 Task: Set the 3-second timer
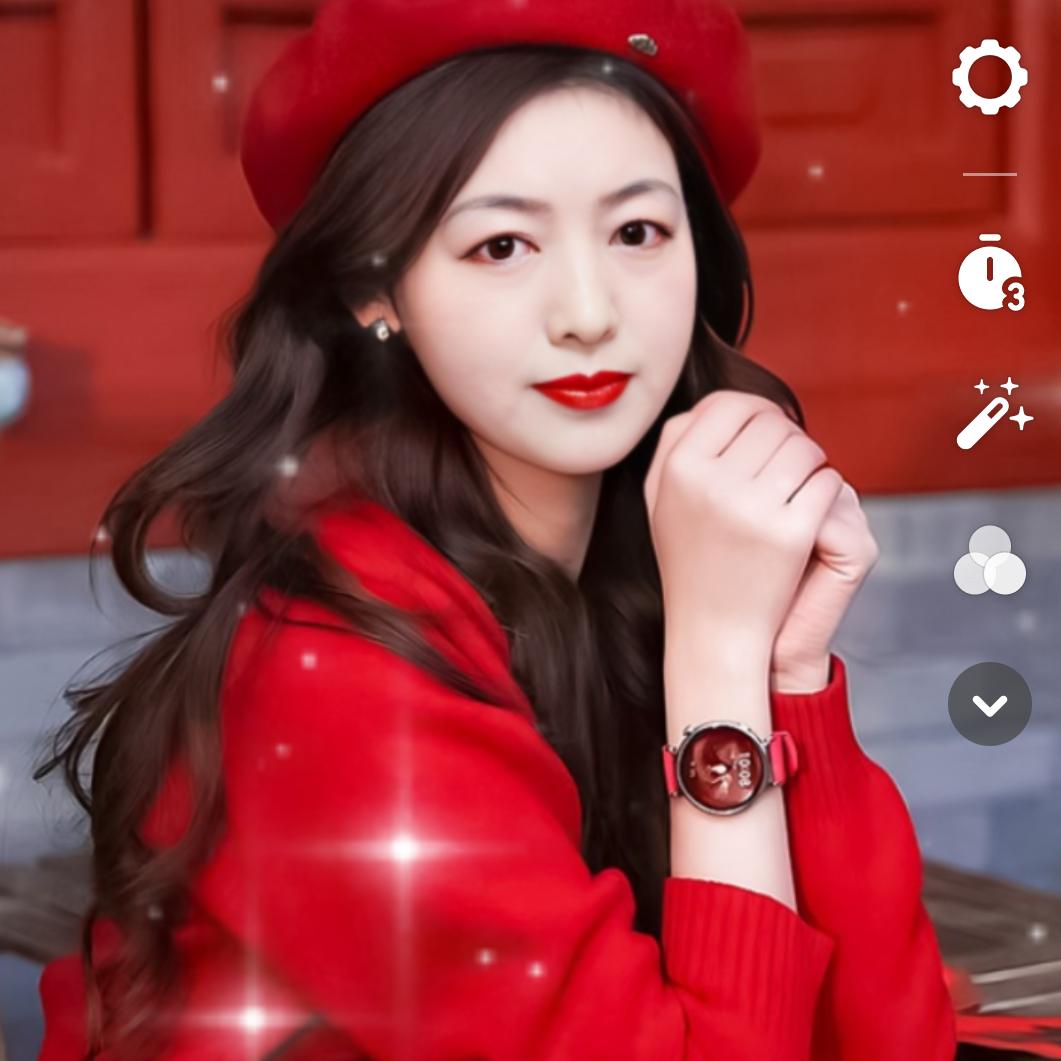991,272
